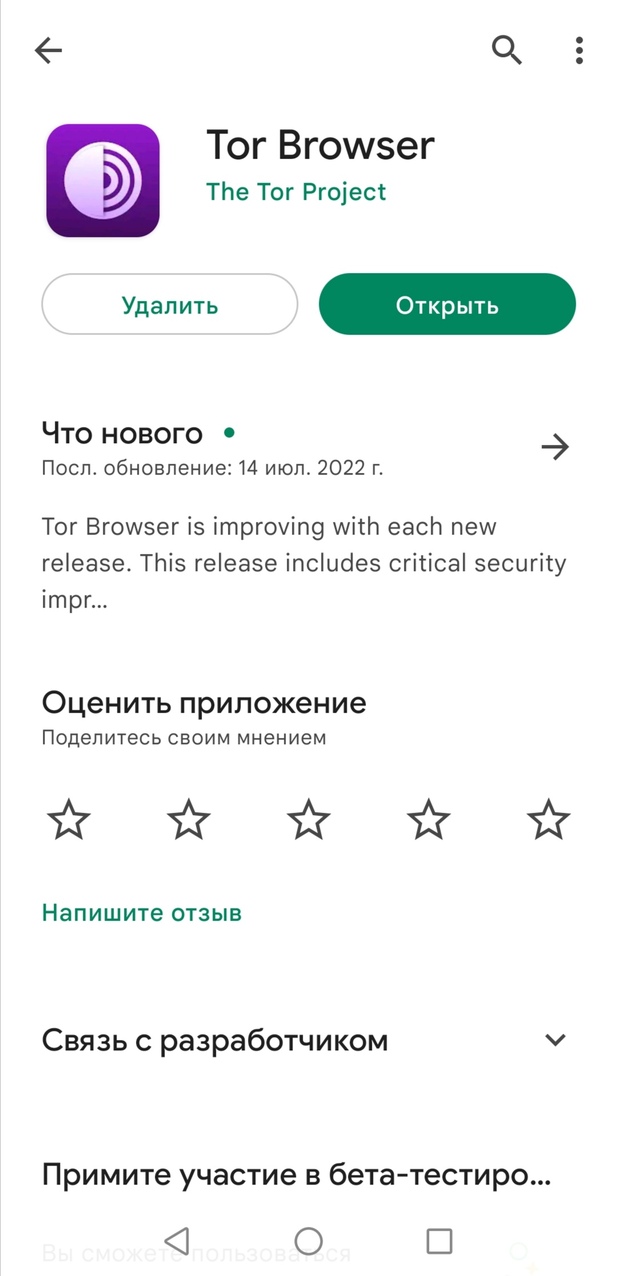Tap the system home button

click(x=309, y=1241)
